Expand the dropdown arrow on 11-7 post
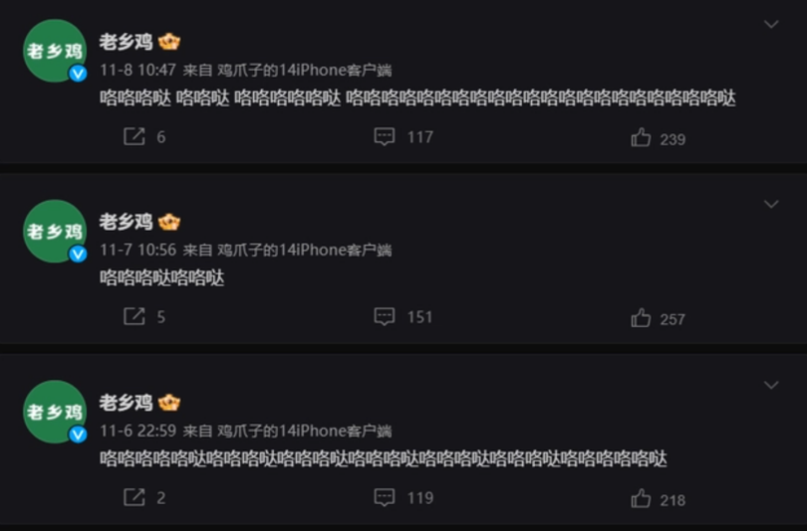This screenshot has height=531, width=807. tap(771, 204)
